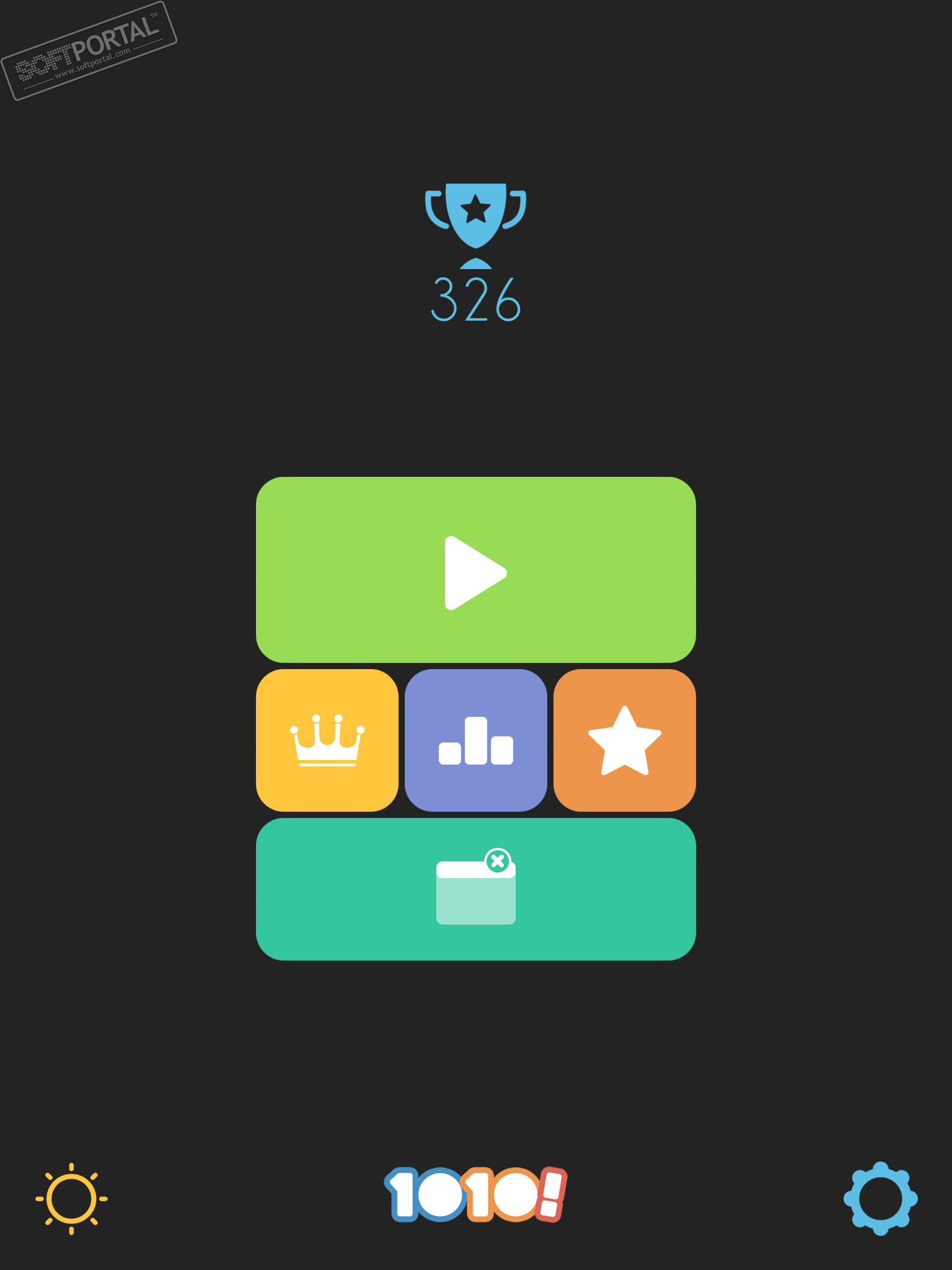Switch to light theme with sun icon
This screenshot has width=952, height=1270.
click(x=71, y=1199)
